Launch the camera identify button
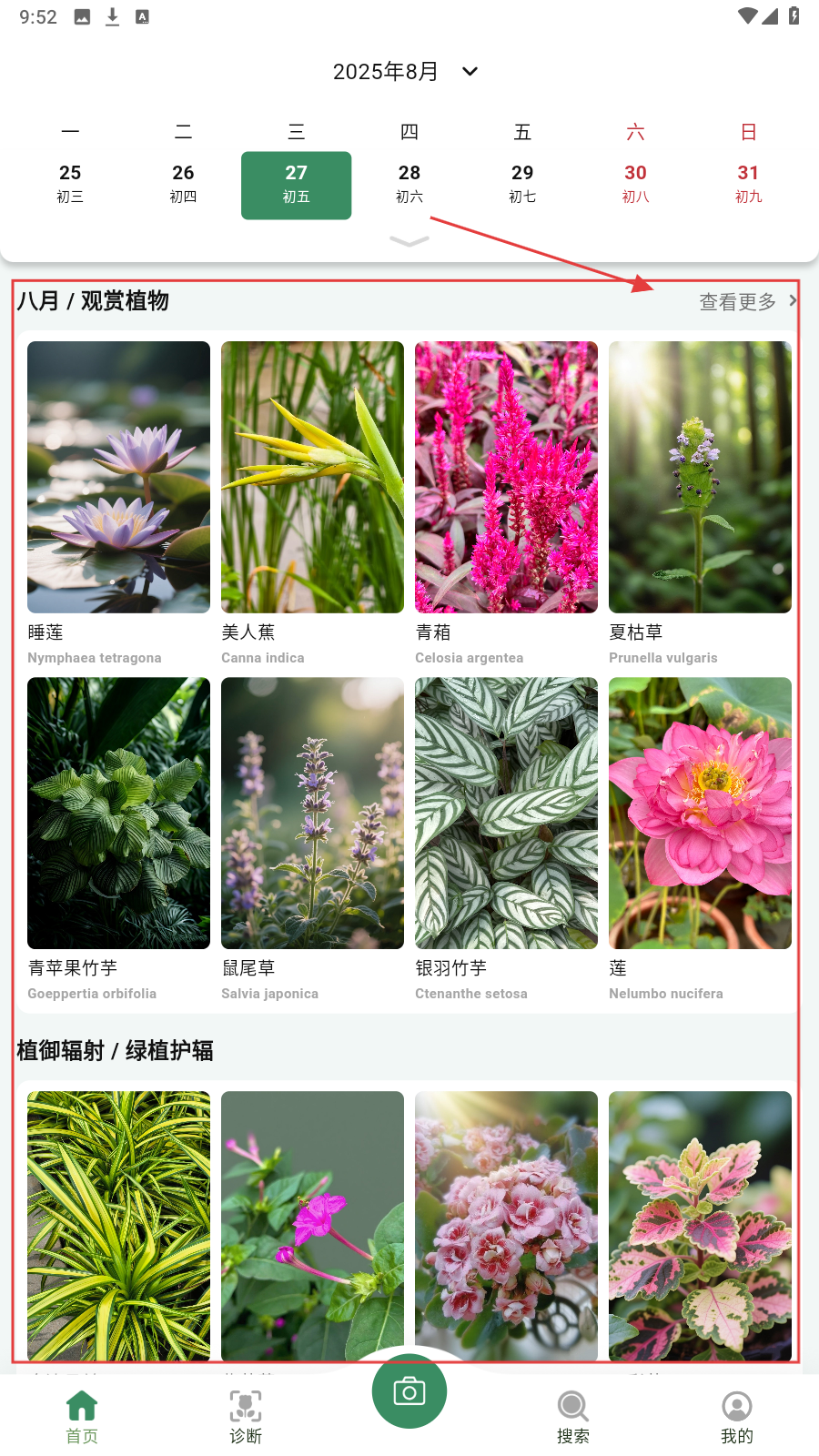The height and width of the screenshot is (1456, 819). point(409,1391)
